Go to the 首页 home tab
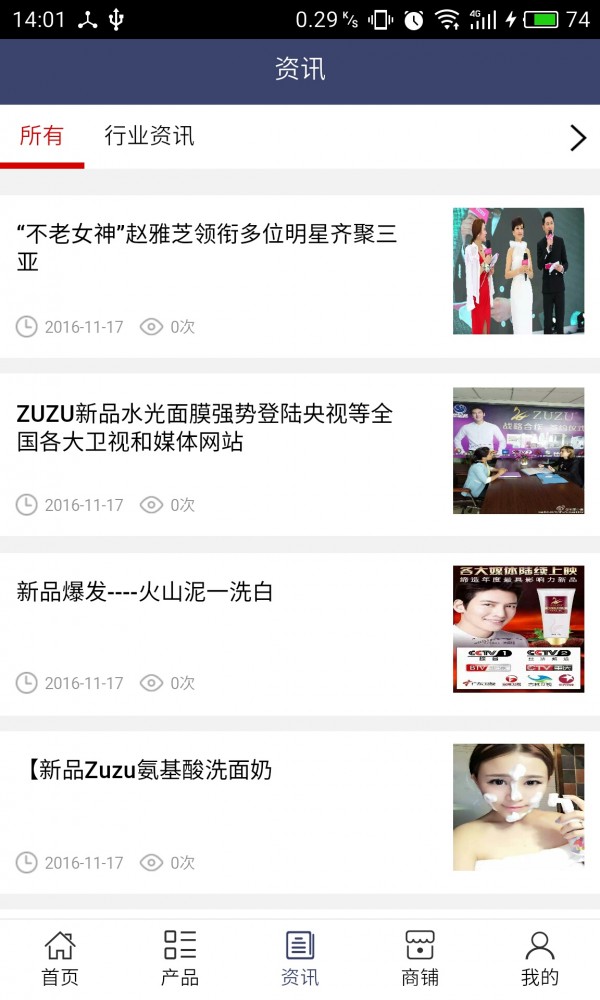This screenshot has width=600, height=1000. coord(60,958)
